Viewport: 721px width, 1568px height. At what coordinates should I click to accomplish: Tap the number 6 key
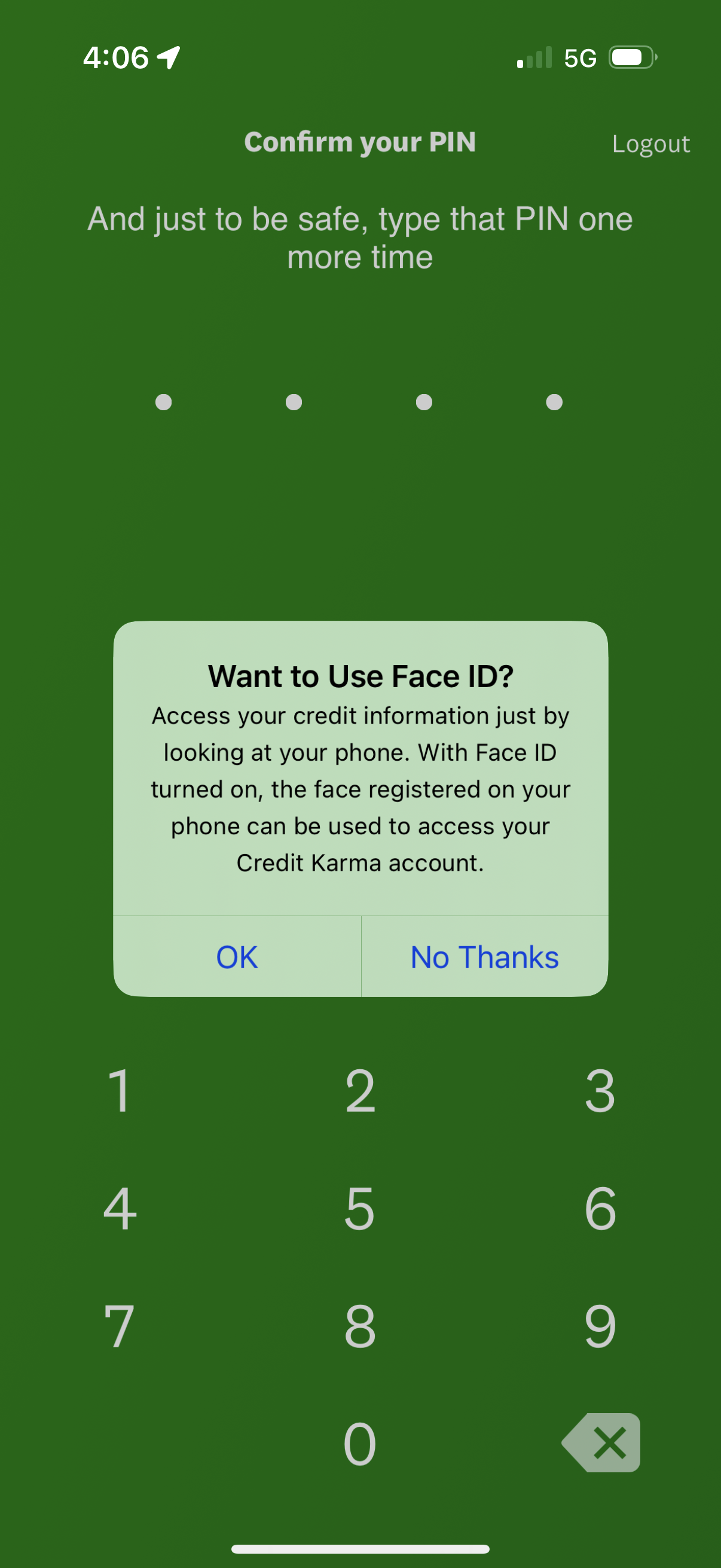[600, 1208]
